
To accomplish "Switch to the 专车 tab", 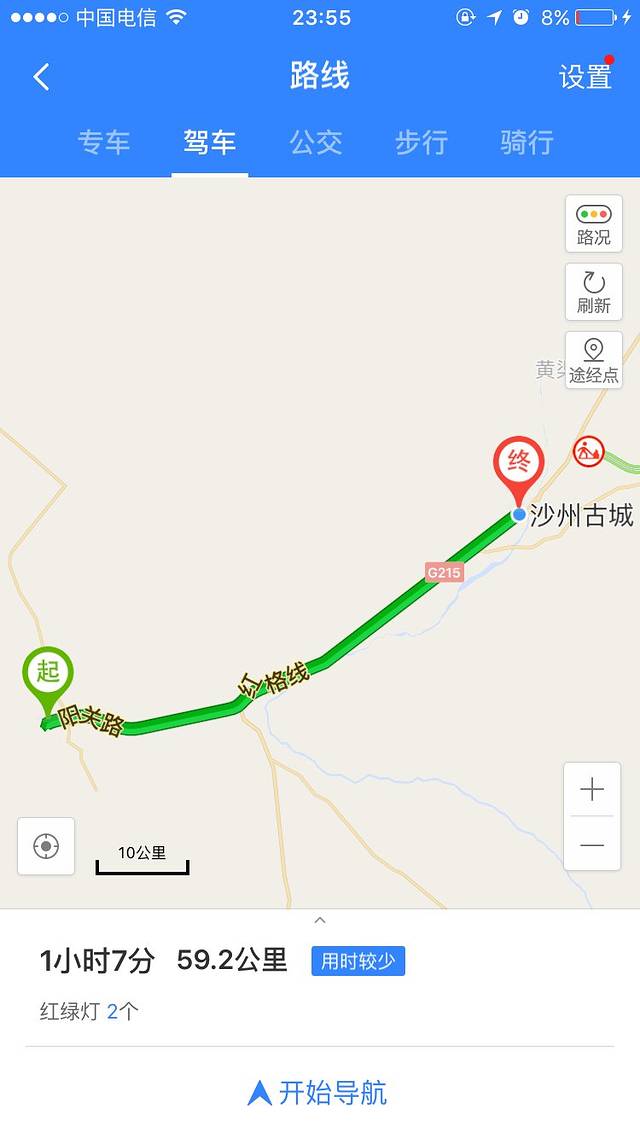I will 104,143.
